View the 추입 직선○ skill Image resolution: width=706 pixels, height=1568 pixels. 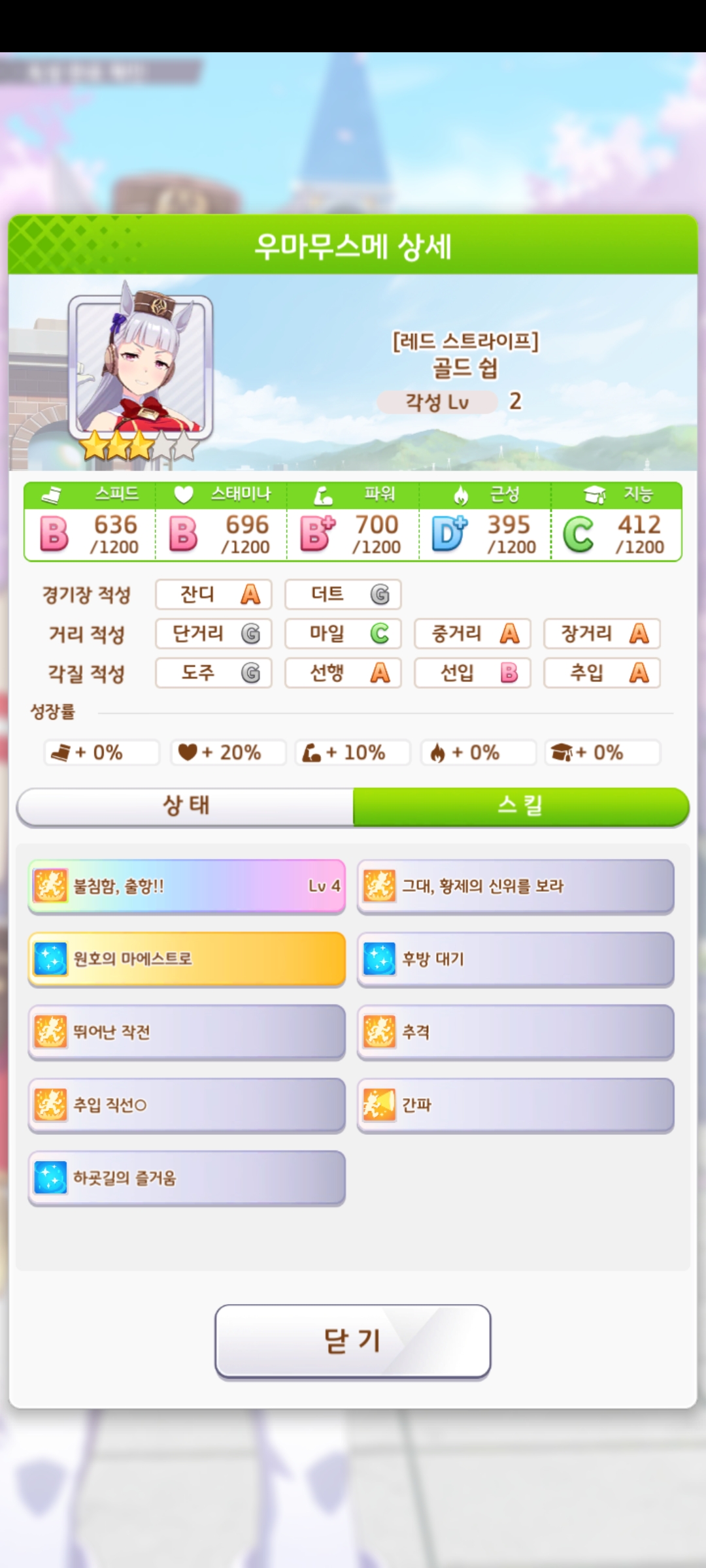tap(186, 1105)
